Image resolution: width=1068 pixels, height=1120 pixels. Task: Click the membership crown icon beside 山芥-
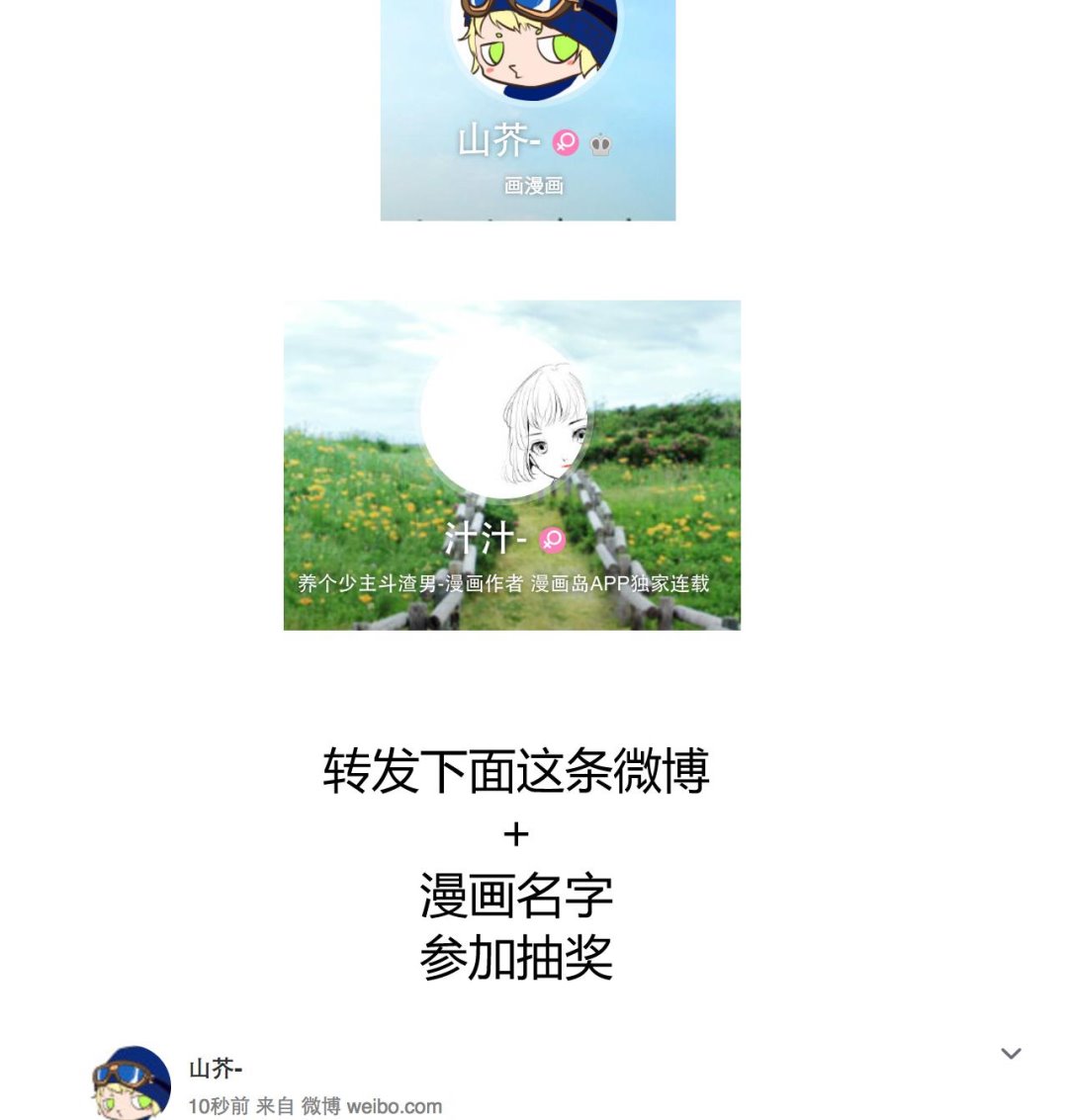pos(600,143)
